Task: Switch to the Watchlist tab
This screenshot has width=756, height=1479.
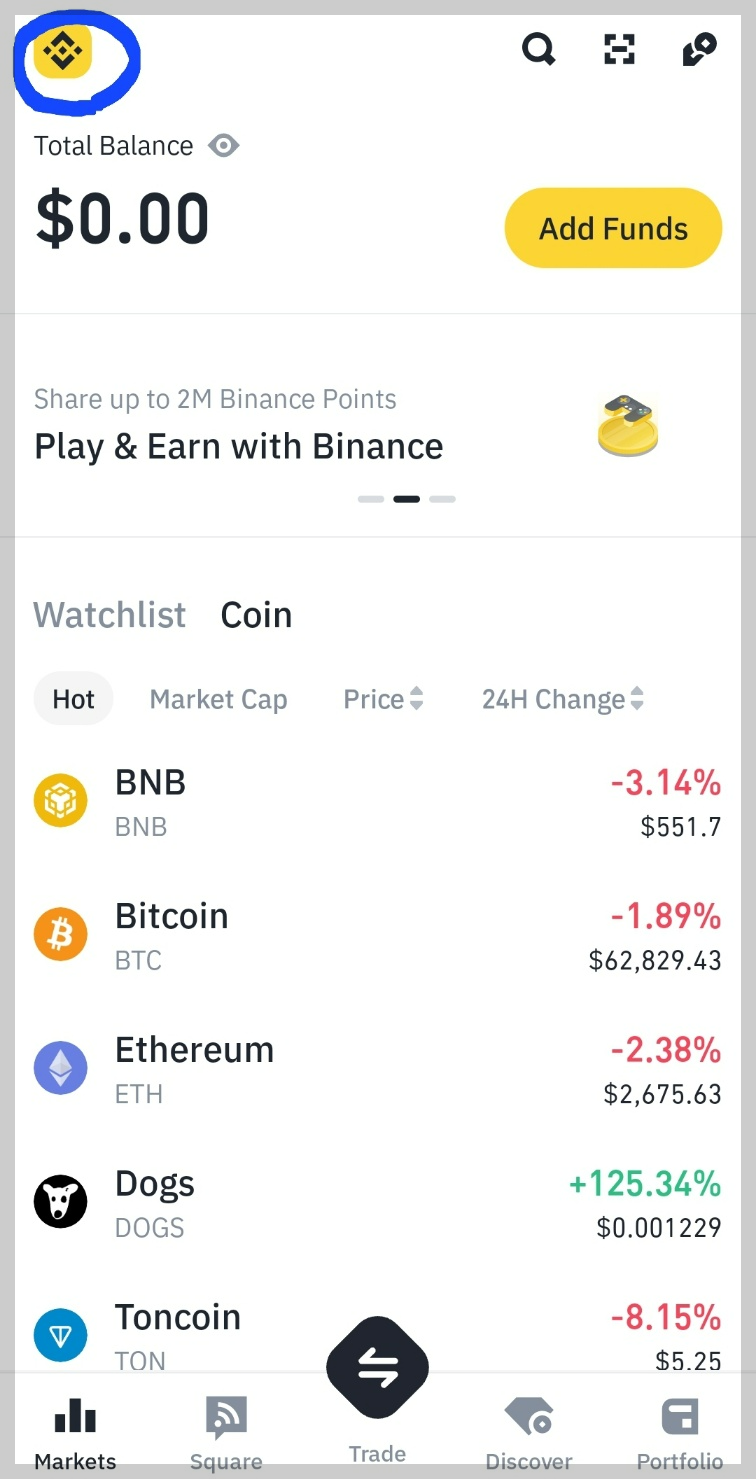Action: 110,615
